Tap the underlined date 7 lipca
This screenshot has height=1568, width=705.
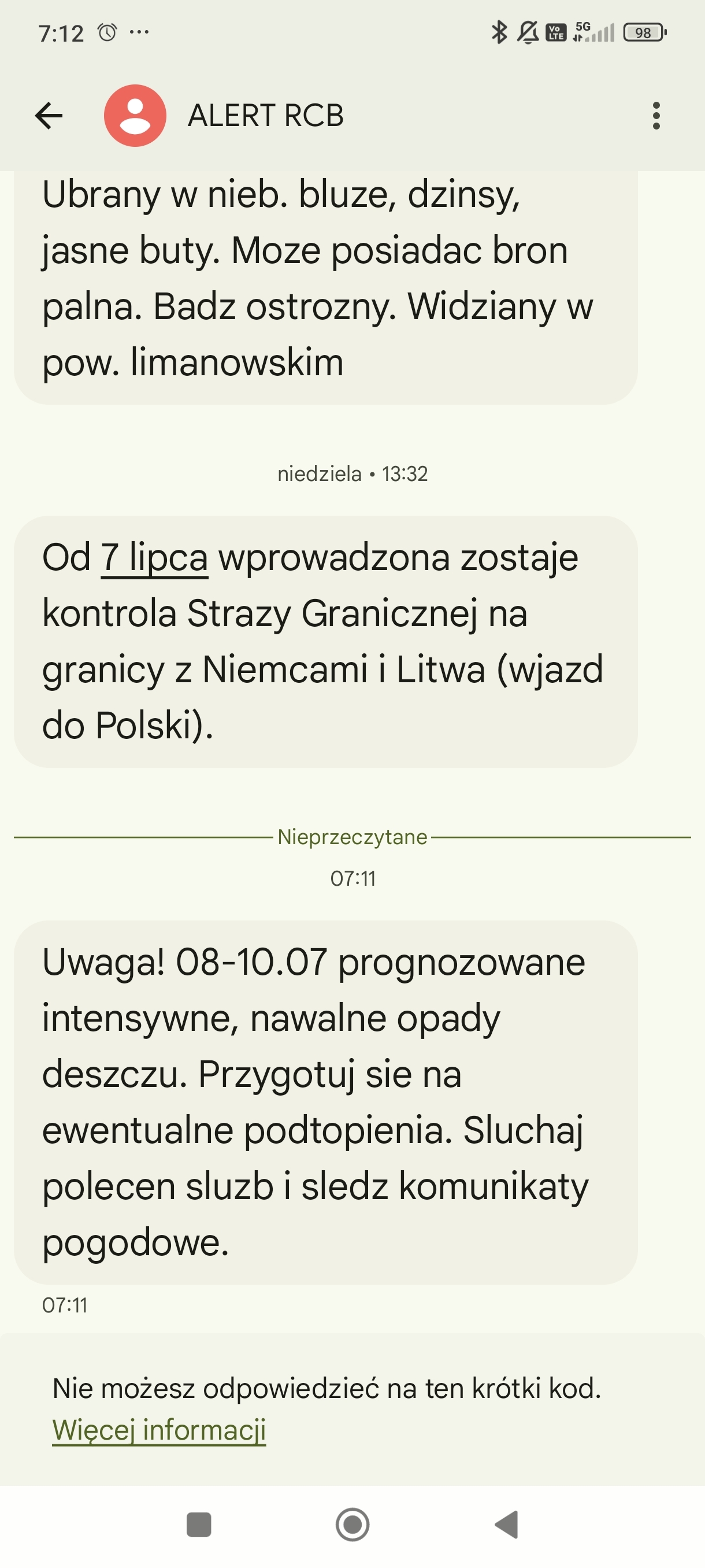(154, 557)
